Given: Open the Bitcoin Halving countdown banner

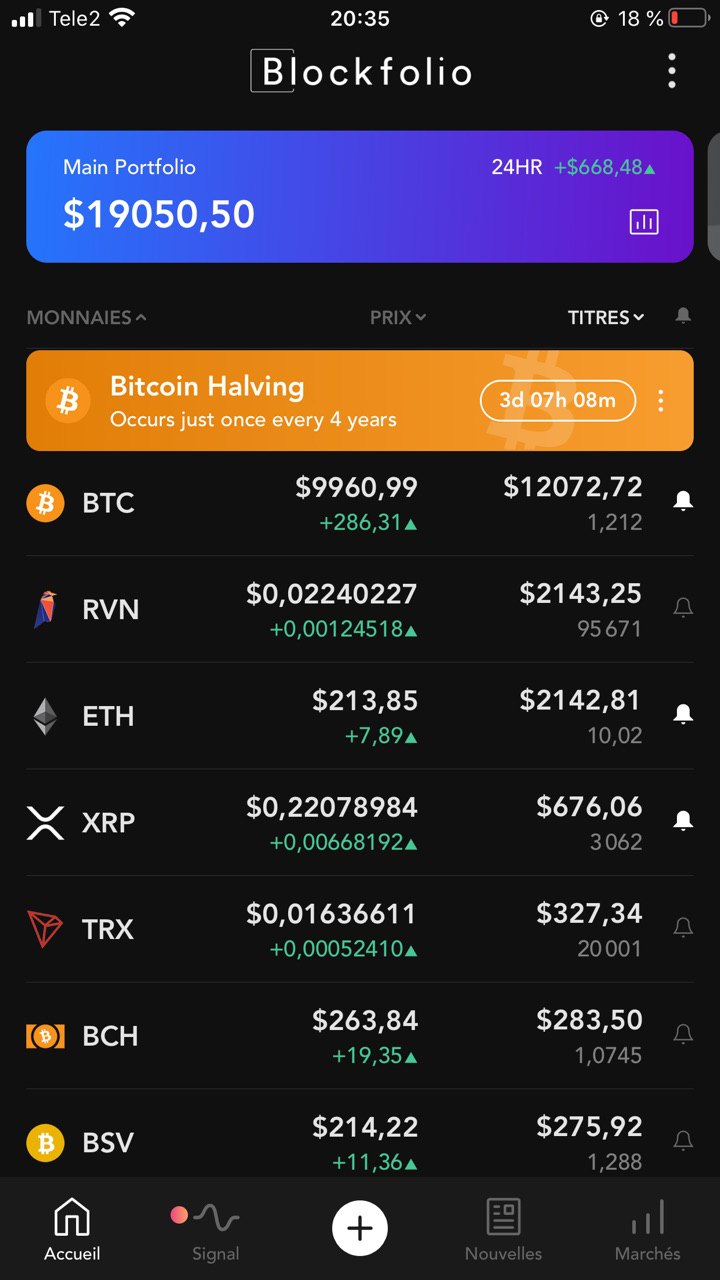Looking at the screenshot, I should tap(360, 400).
